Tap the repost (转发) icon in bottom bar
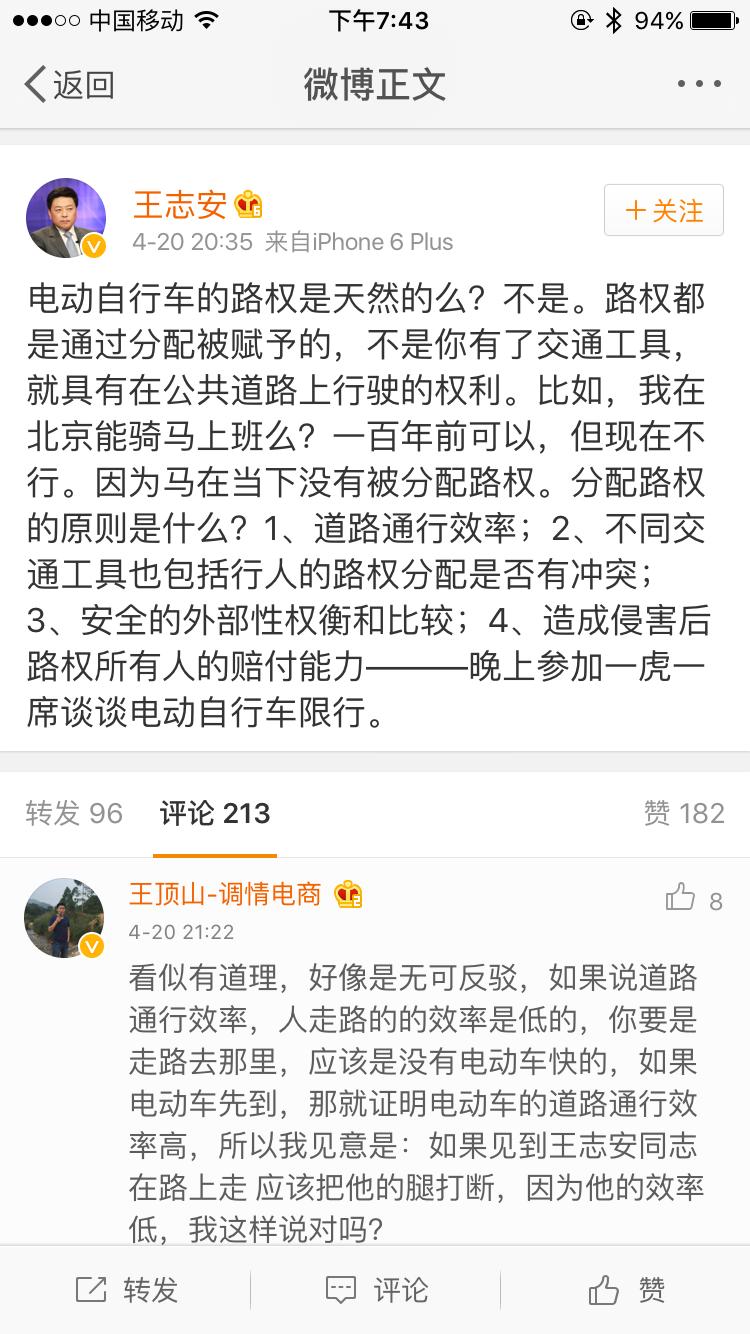The image size is (750, 1334). pos(90,1290)
